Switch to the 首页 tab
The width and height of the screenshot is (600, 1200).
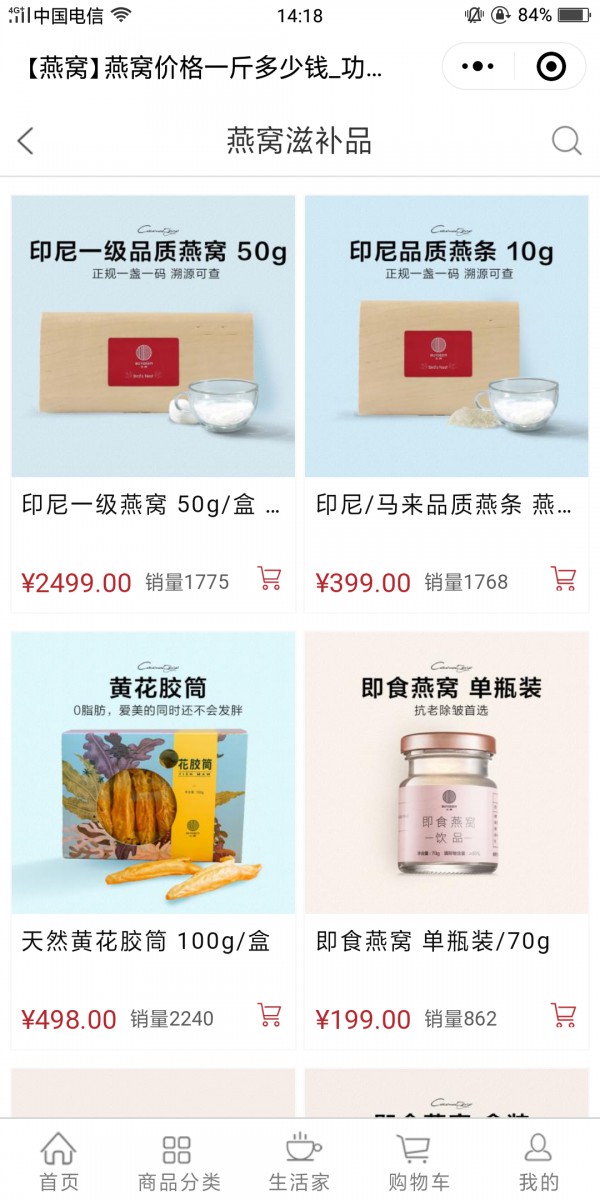pyautogui.click(x=59, y=1160)
